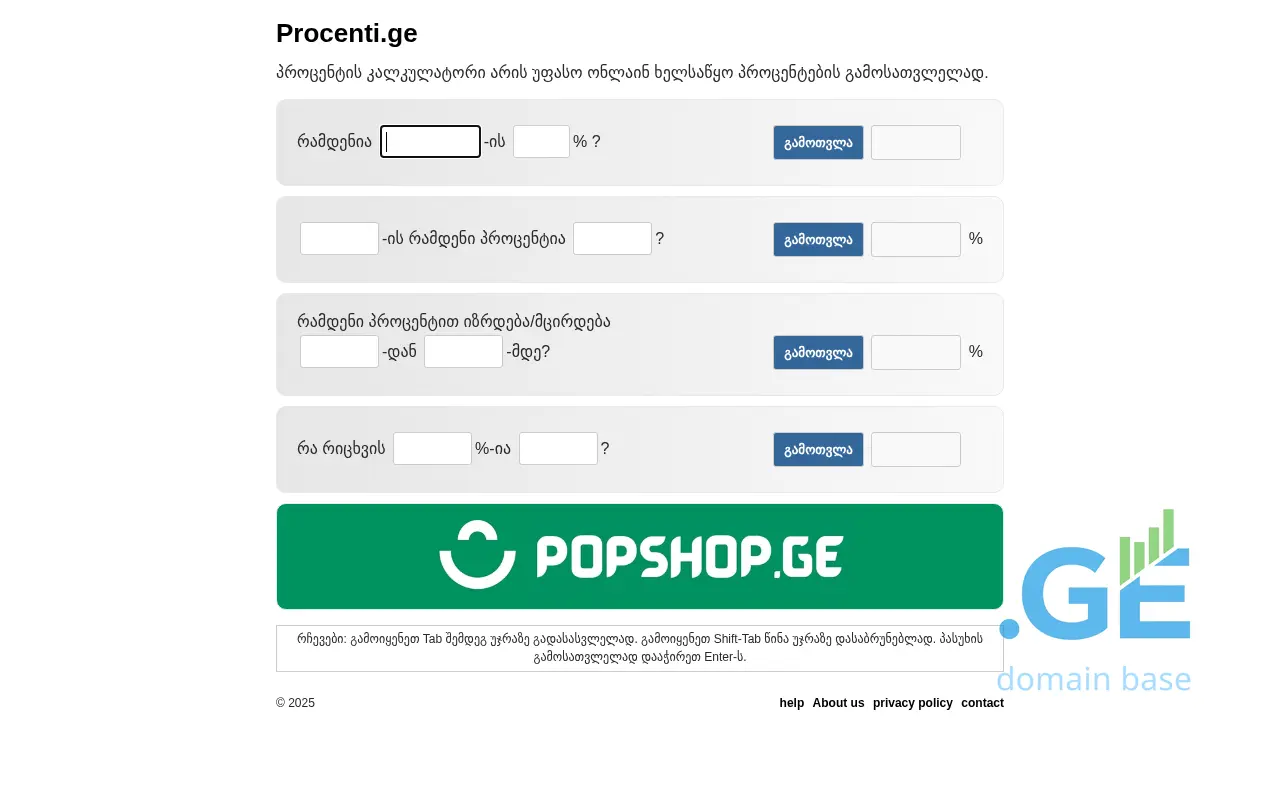Image resolution: width=1280 pixels, height=800 pixels.
Task: Focus the starting value field before '-დან'
Action: (x=339, y=352)
